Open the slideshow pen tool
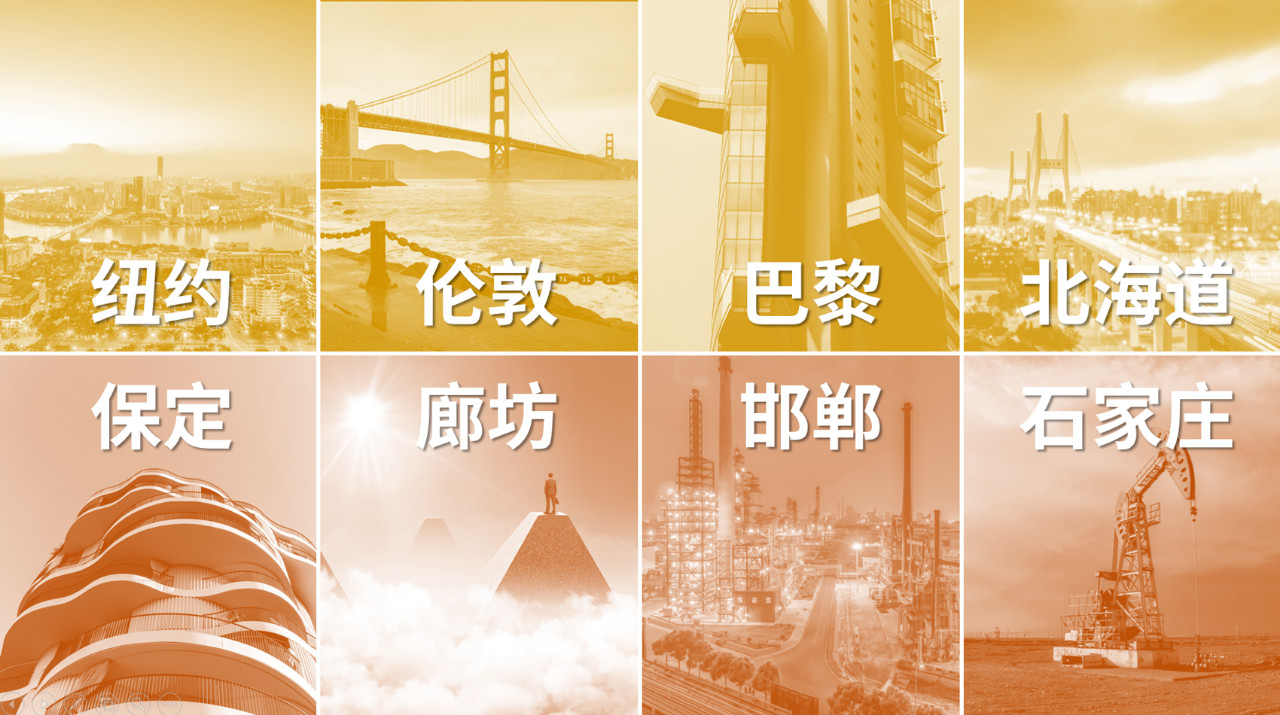 (x=76, y=704)
